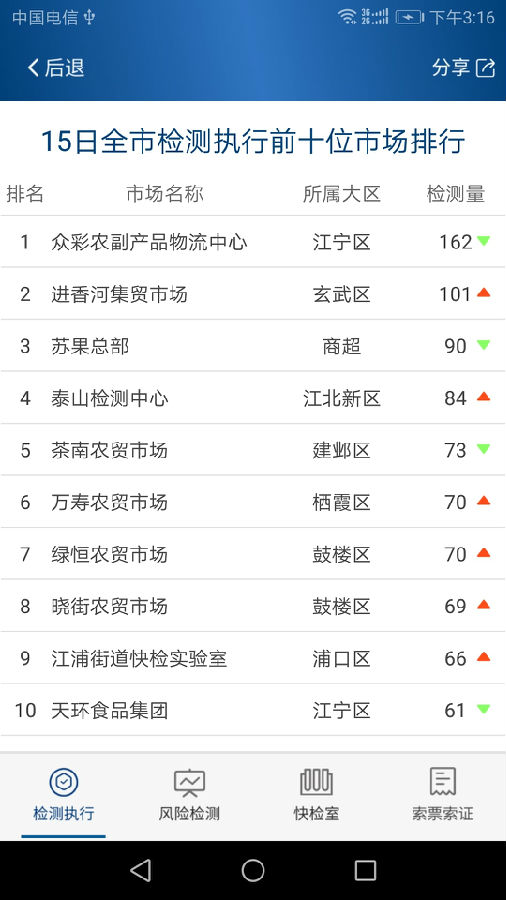506x900 pixels.
Task: Open the 众彩农副产品物流中心 row
Action: pyautogui.click(x=253, y=242)
